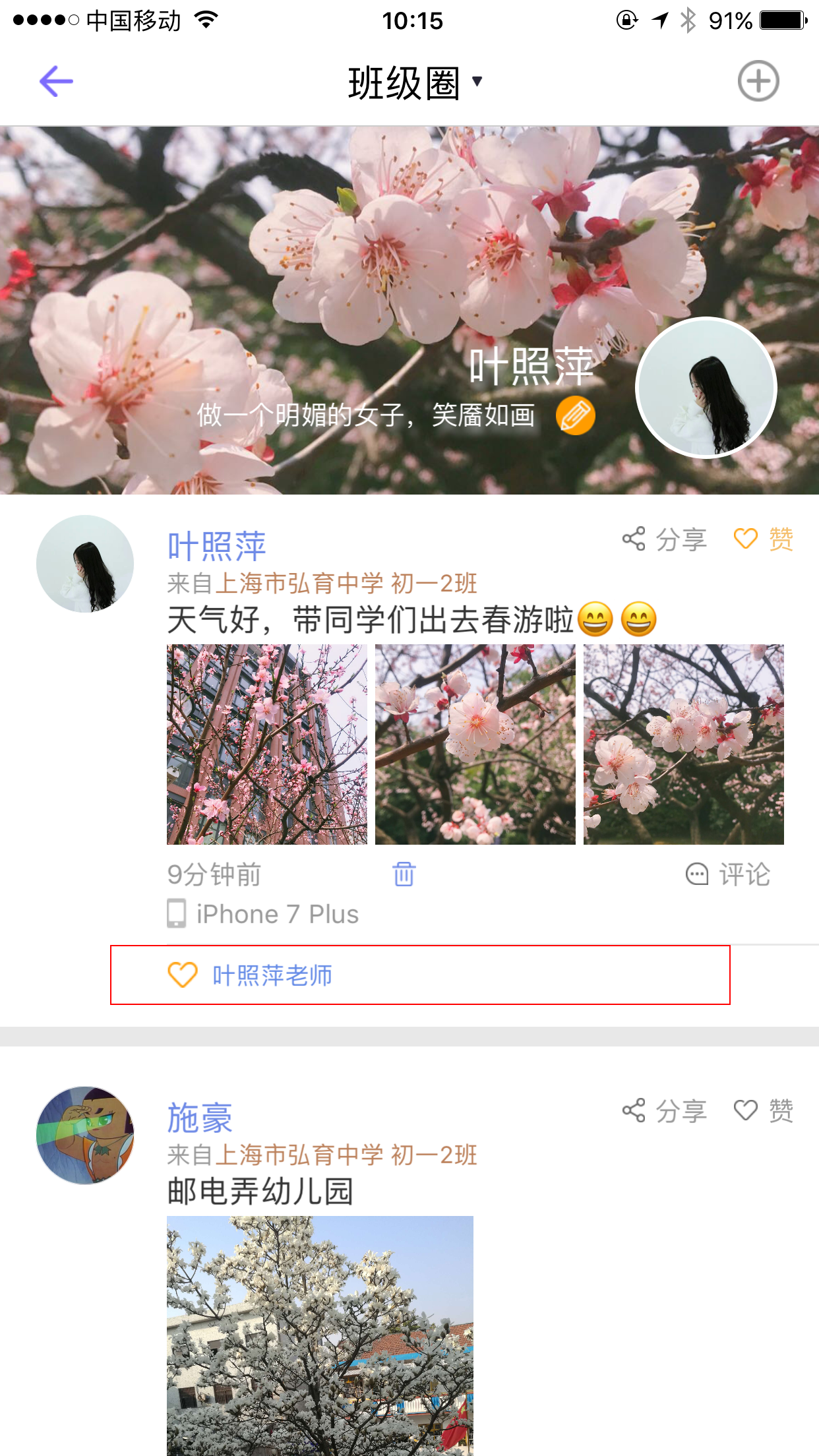819x1456 pixels.
Task: Comment on 叶照萍's post
Action: pyautogui.click(x=728, y=874)
